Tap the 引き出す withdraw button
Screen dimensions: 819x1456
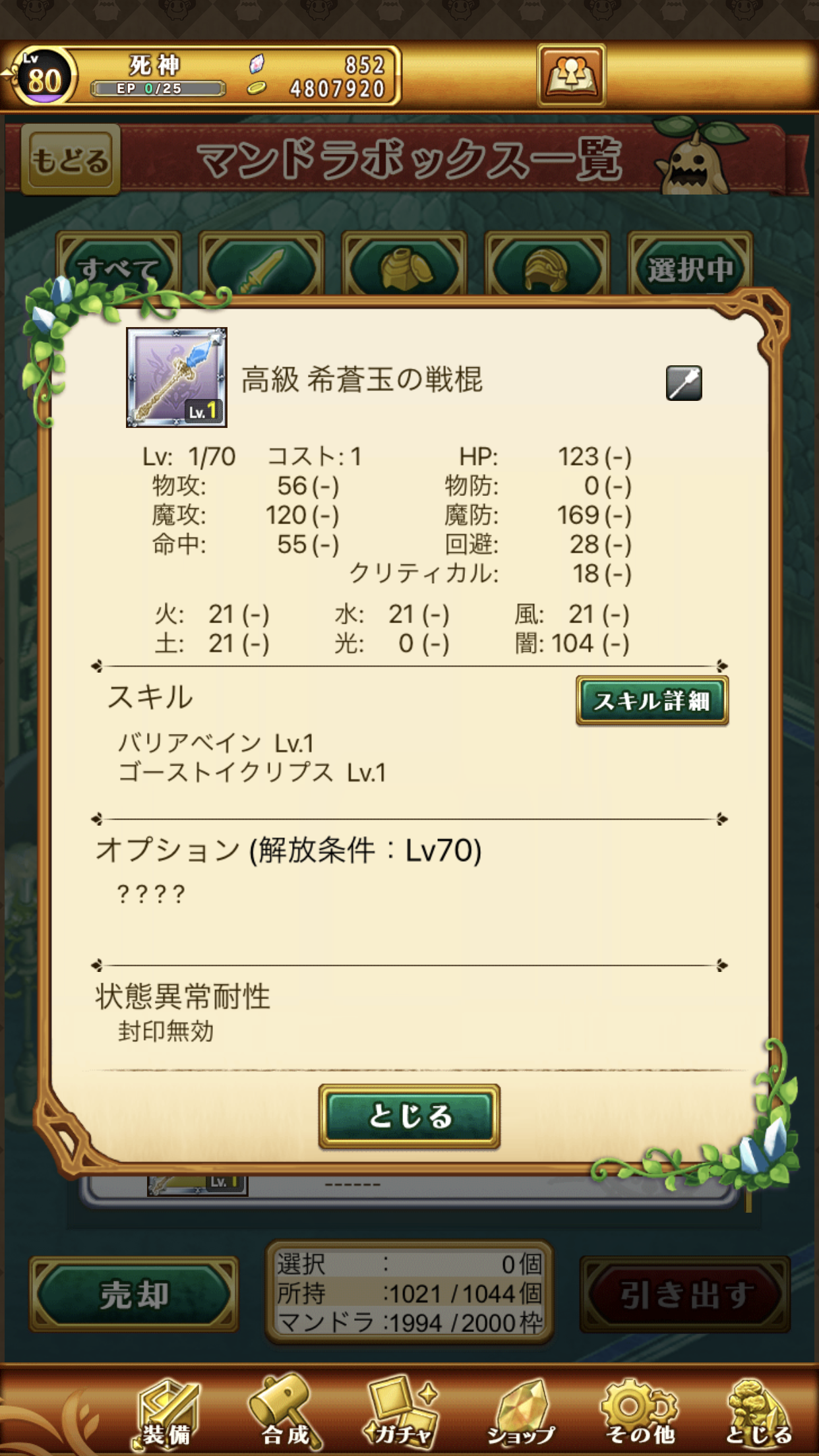685,1294
